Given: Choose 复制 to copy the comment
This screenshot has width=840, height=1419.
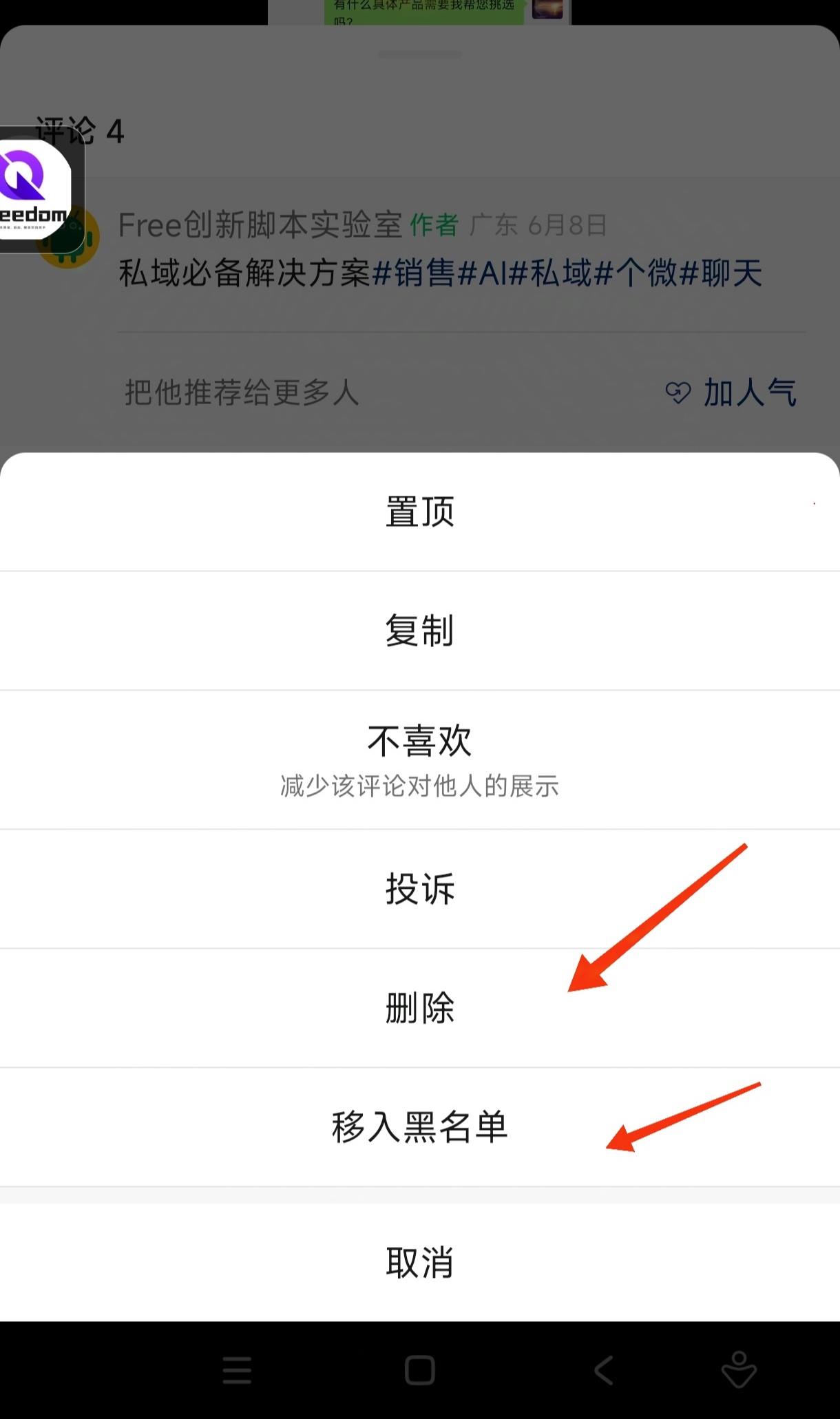Looking at the screenshot, I should coord(420,631).
